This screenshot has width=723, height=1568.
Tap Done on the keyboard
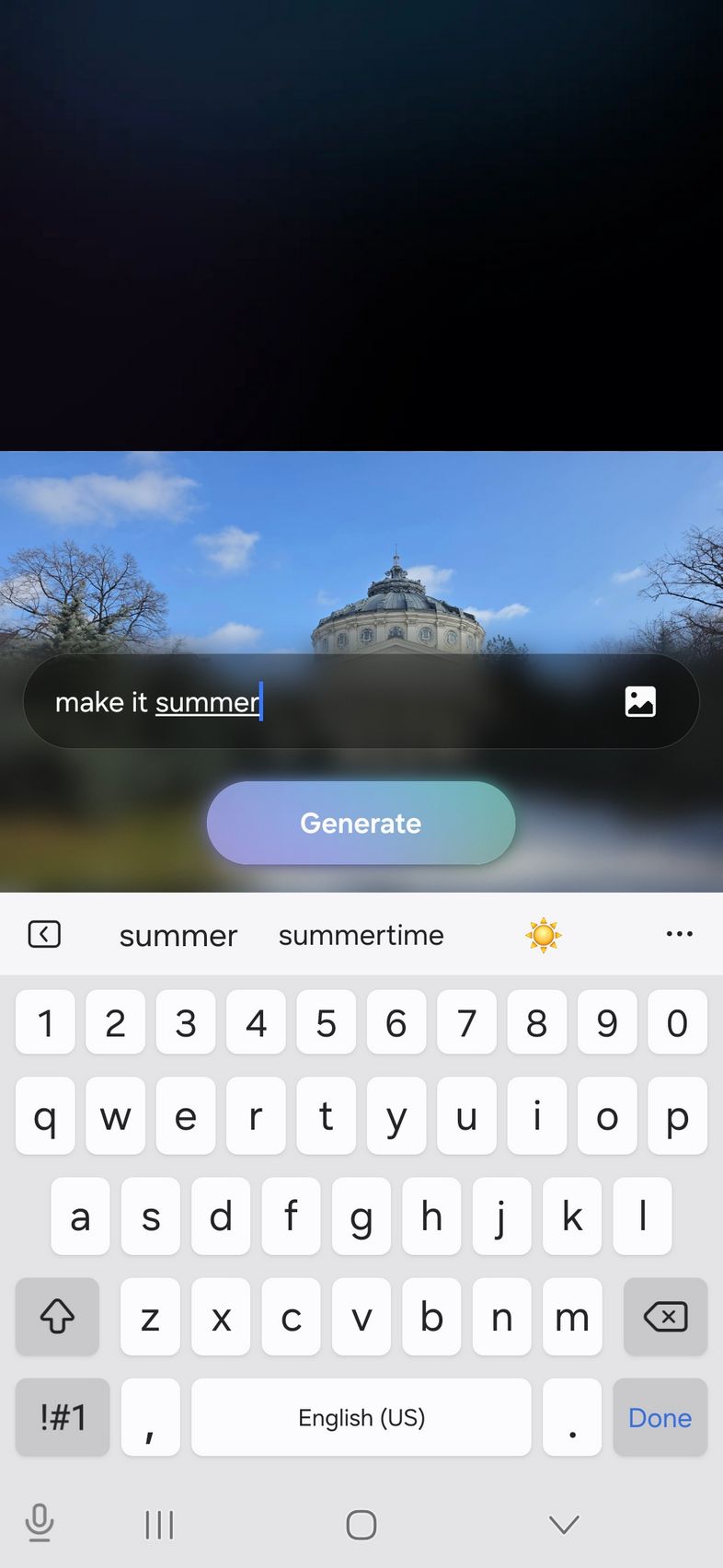tap(660, 1417)
